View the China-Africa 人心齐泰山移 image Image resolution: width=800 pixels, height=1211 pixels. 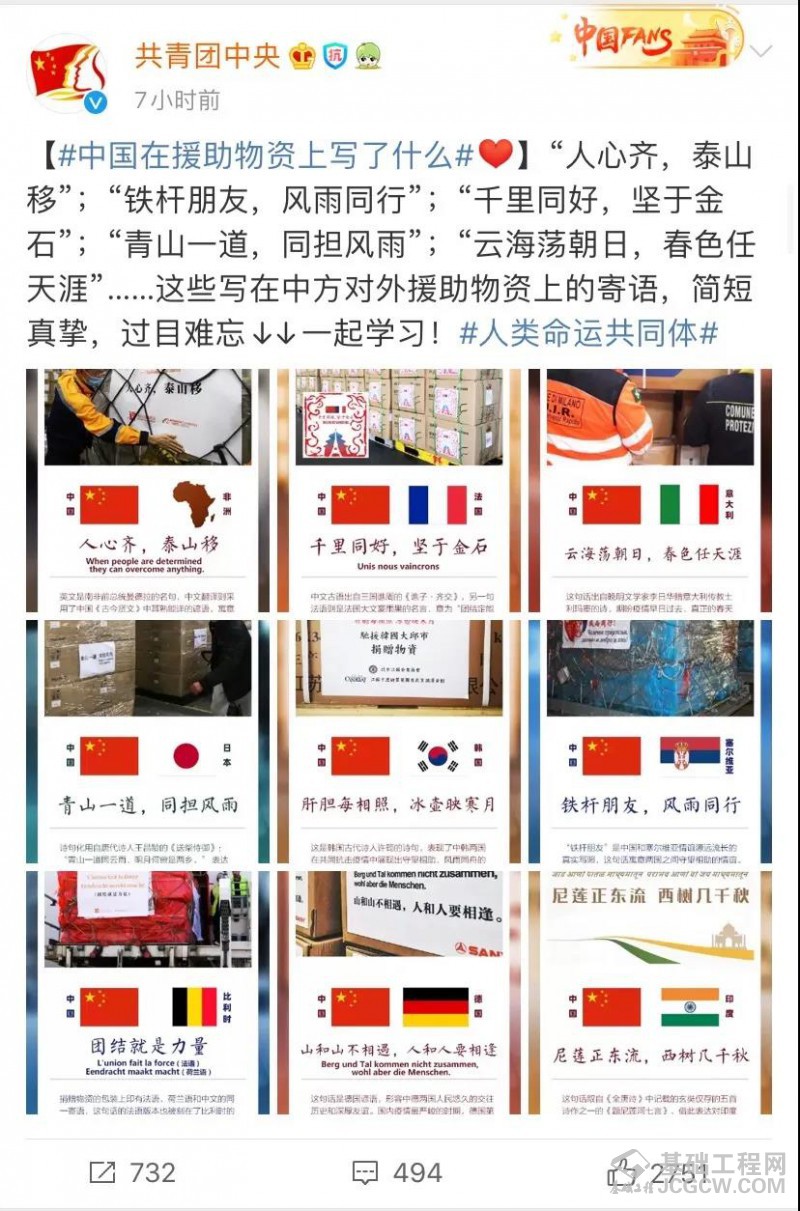tap(148, 490)
